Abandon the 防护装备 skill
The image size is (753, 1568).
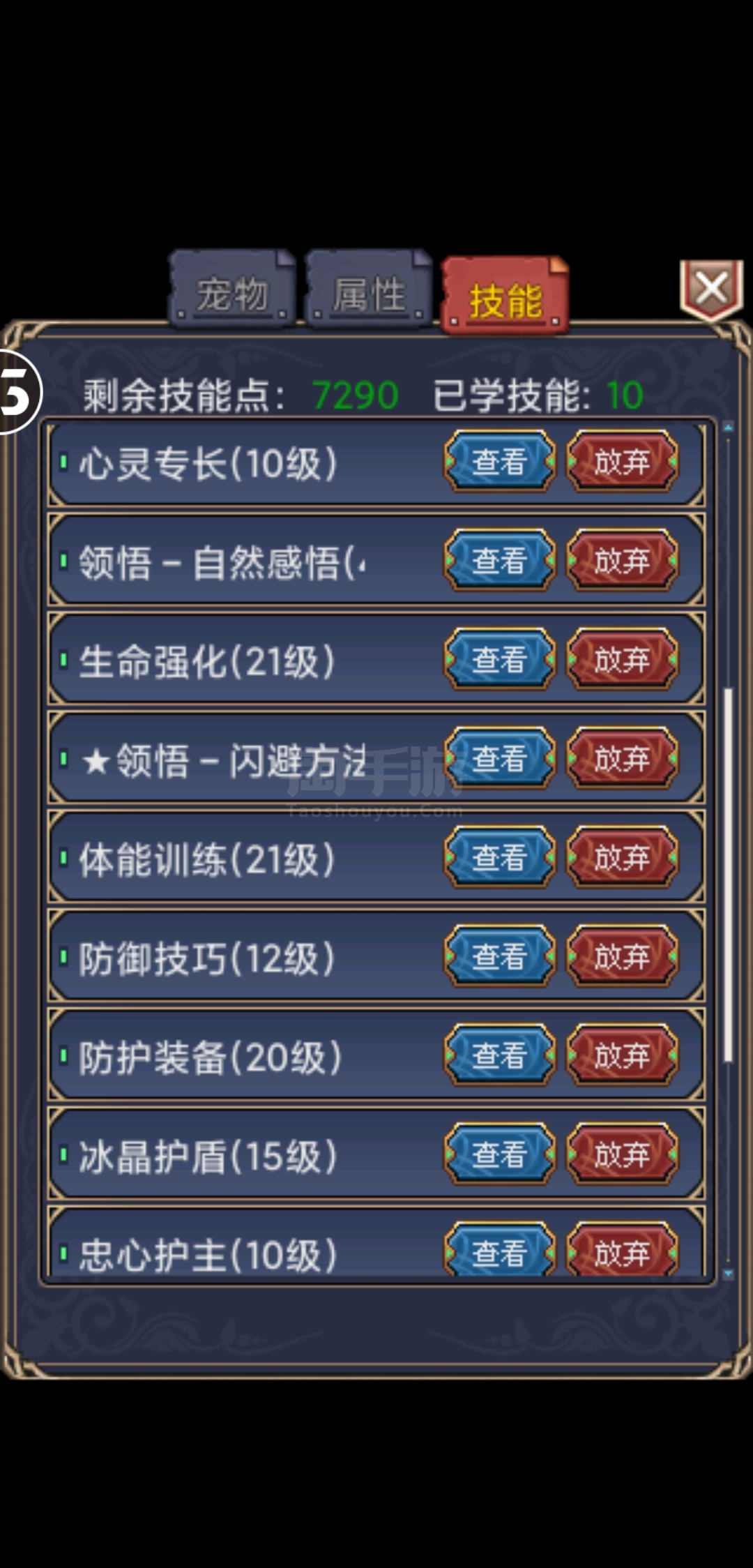[622, 1055]
